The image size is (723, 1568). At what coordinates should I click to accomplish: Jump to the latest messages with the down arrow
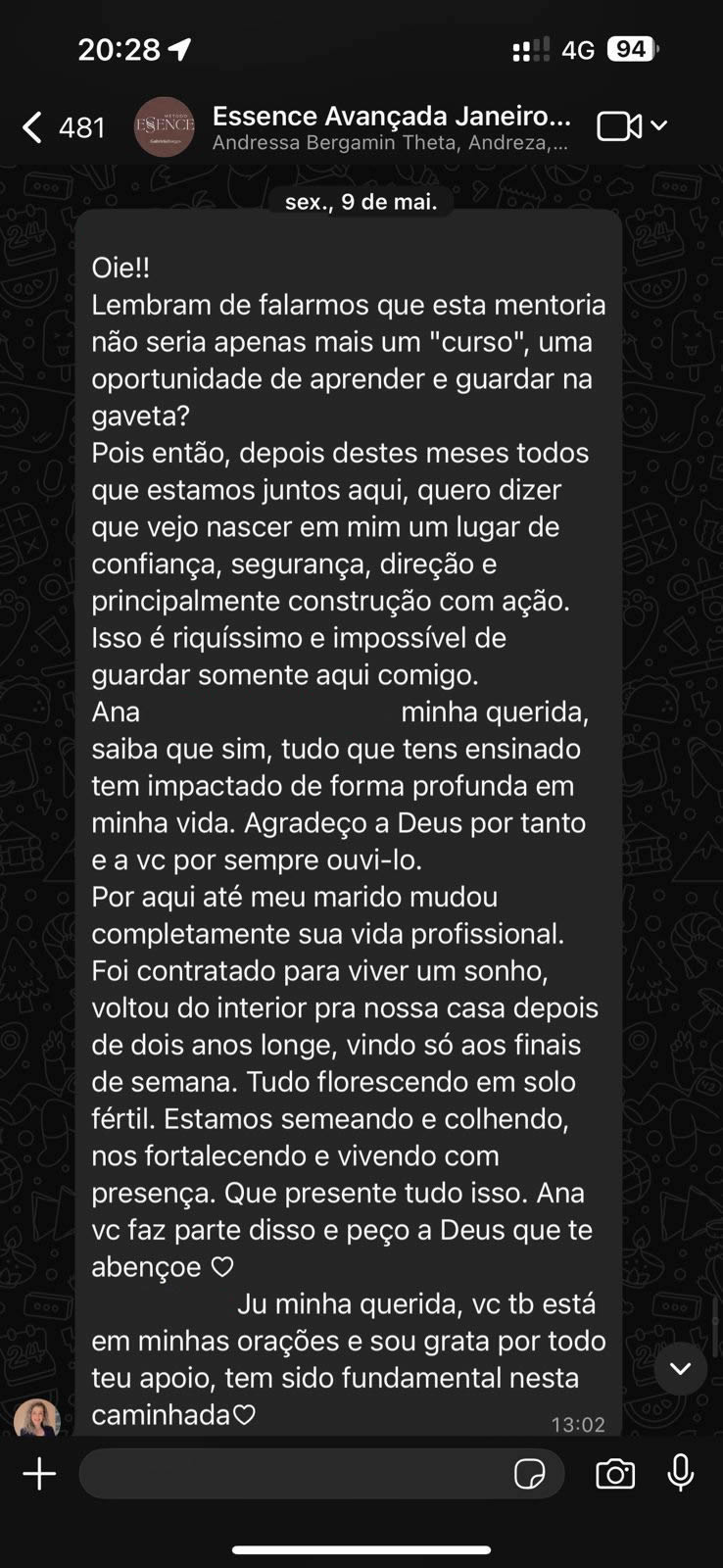pyautogui.click(x=680, y=1368)
